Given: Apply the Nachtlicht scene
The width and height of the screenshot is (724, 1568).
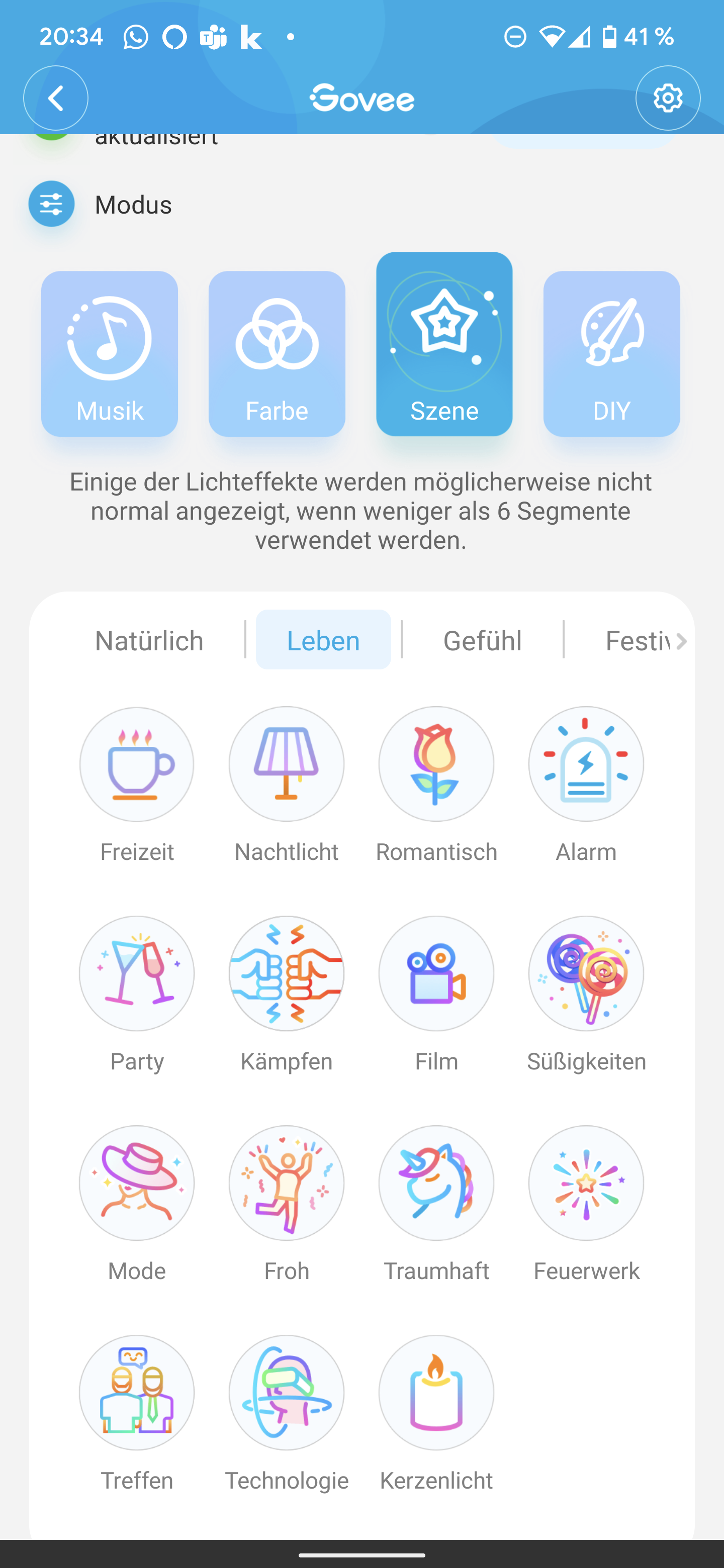Looking at the screenshot, I should pos(286,764).
